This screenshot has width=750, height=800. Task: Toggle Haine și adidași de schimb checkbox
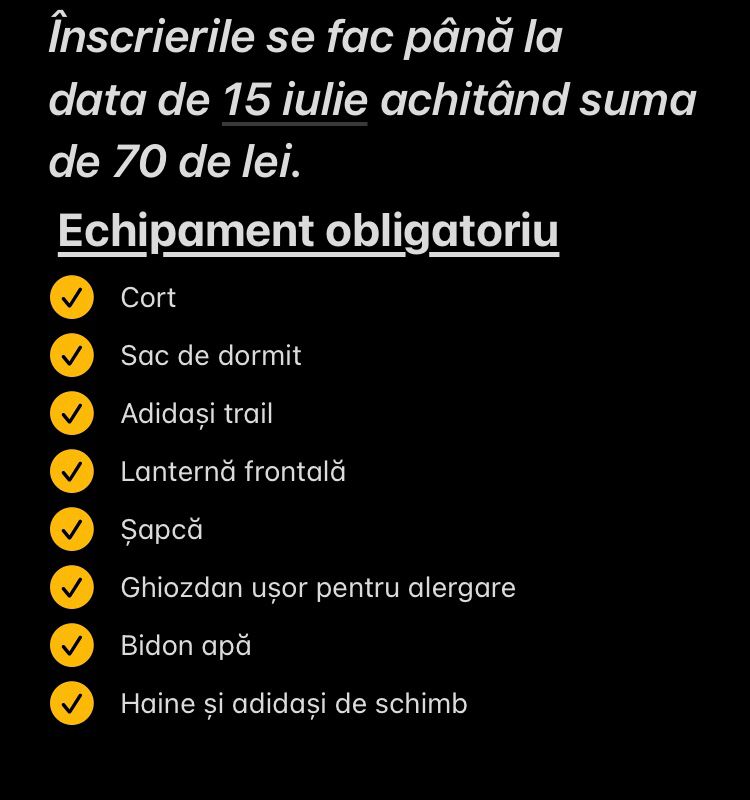pos(71,704)
